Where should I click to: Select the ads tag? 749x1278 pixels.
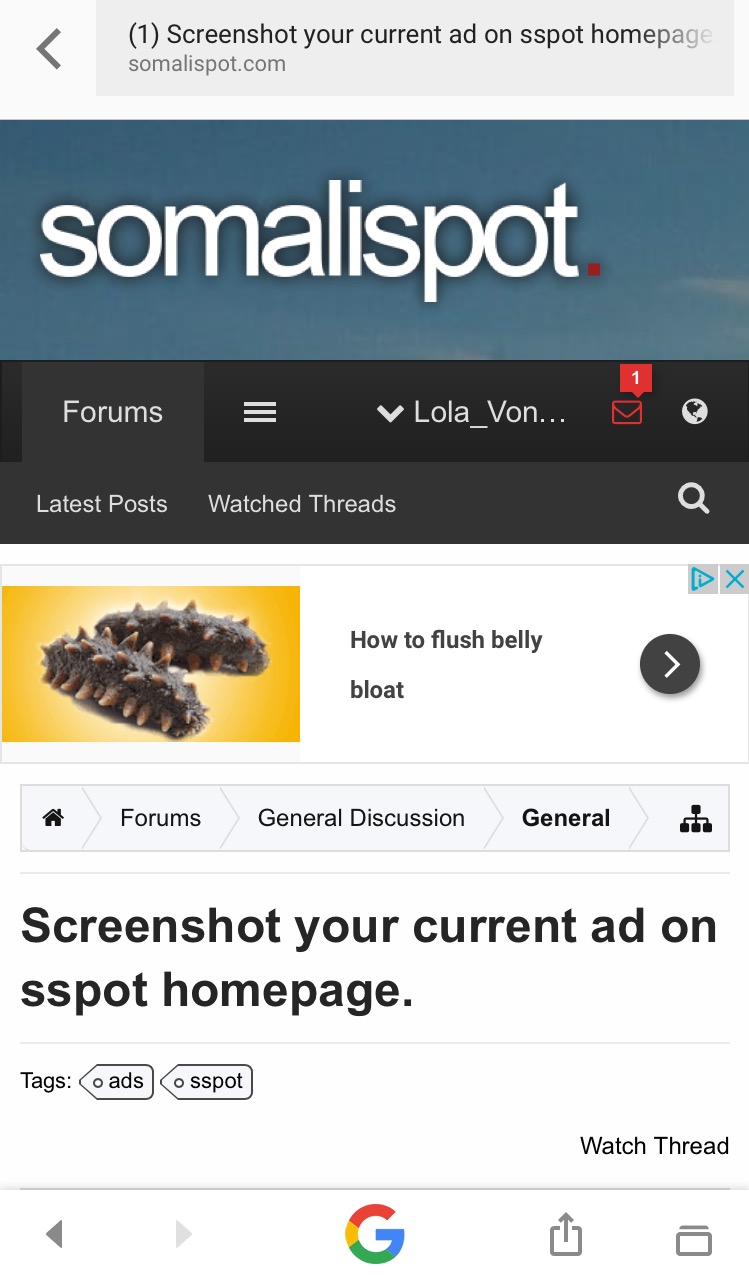(116, 1081)
